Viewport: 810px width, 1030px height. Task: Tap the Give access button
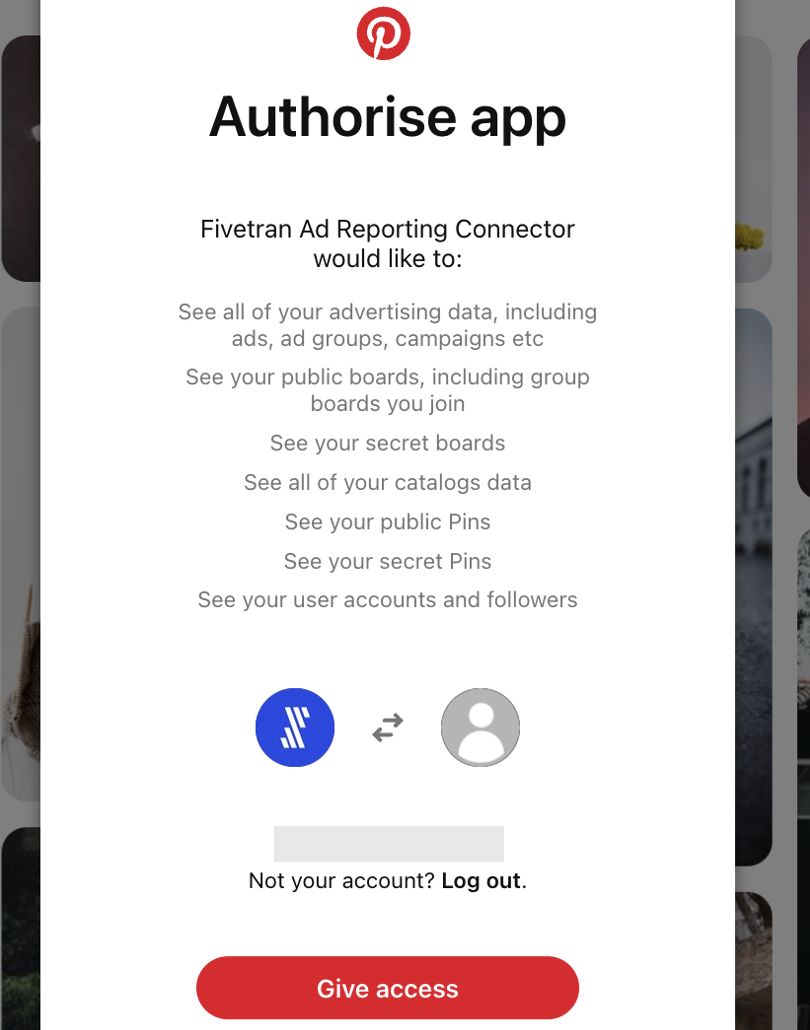(x=387, y=988)
